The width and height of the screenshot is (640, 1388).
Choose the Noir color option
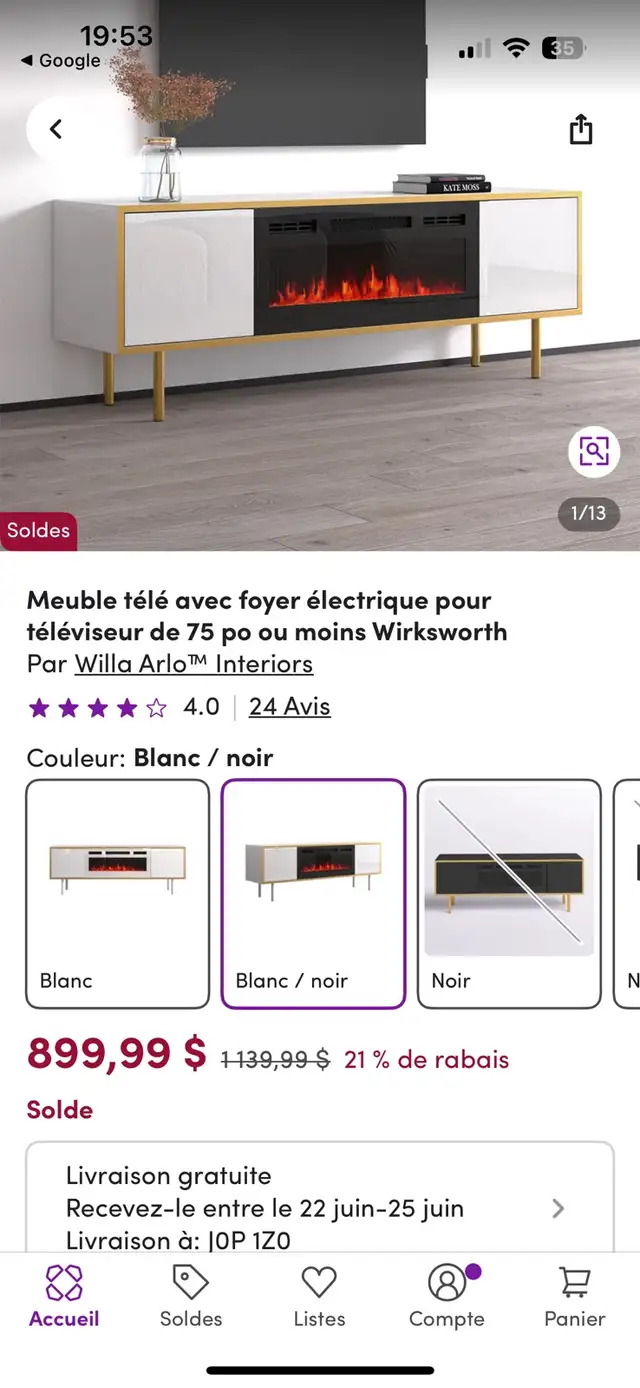[509, 894]
